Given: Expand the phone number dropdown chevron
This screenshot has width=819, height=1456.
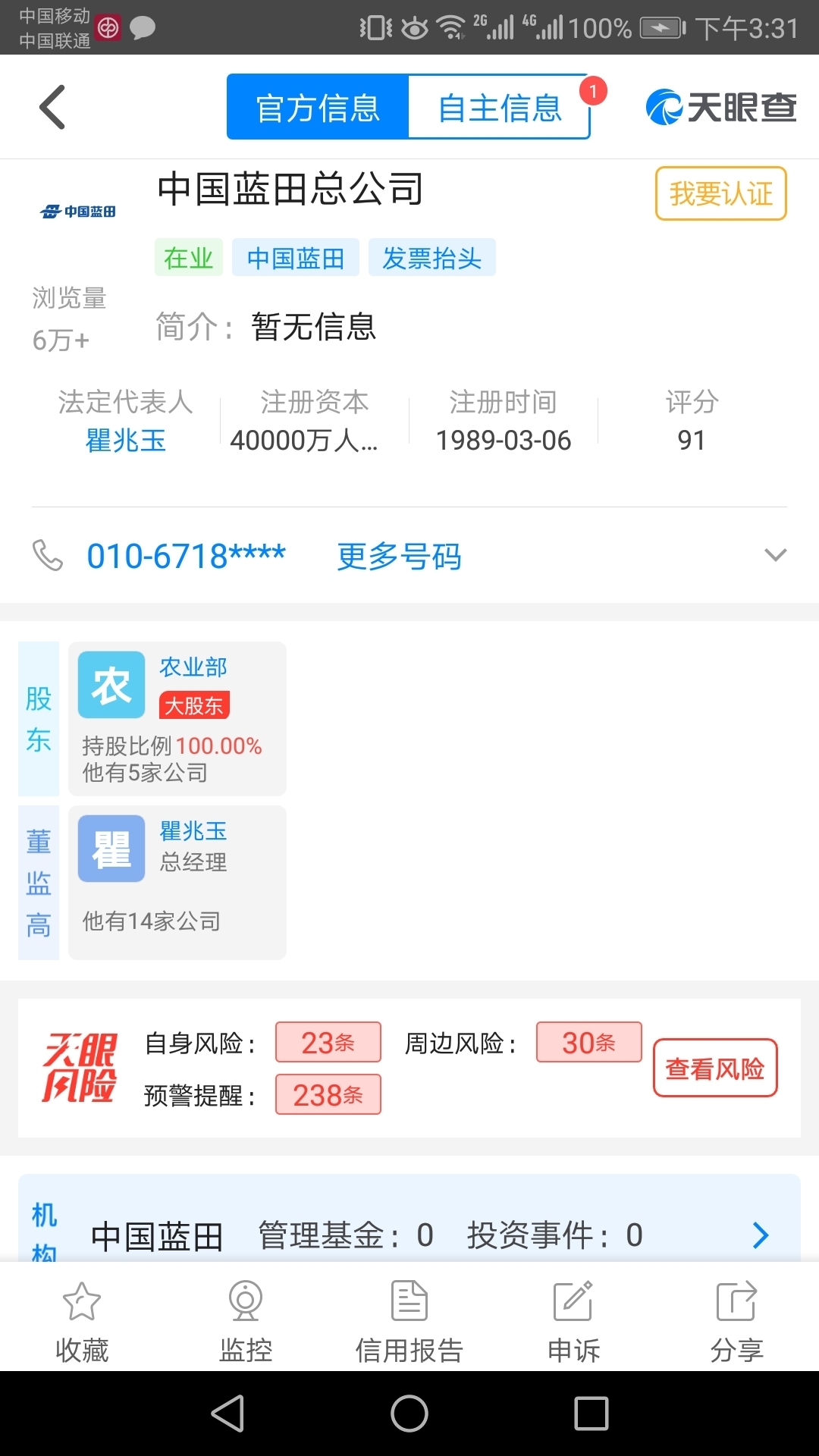Looking at the screenshot, I should click(775, 555).
